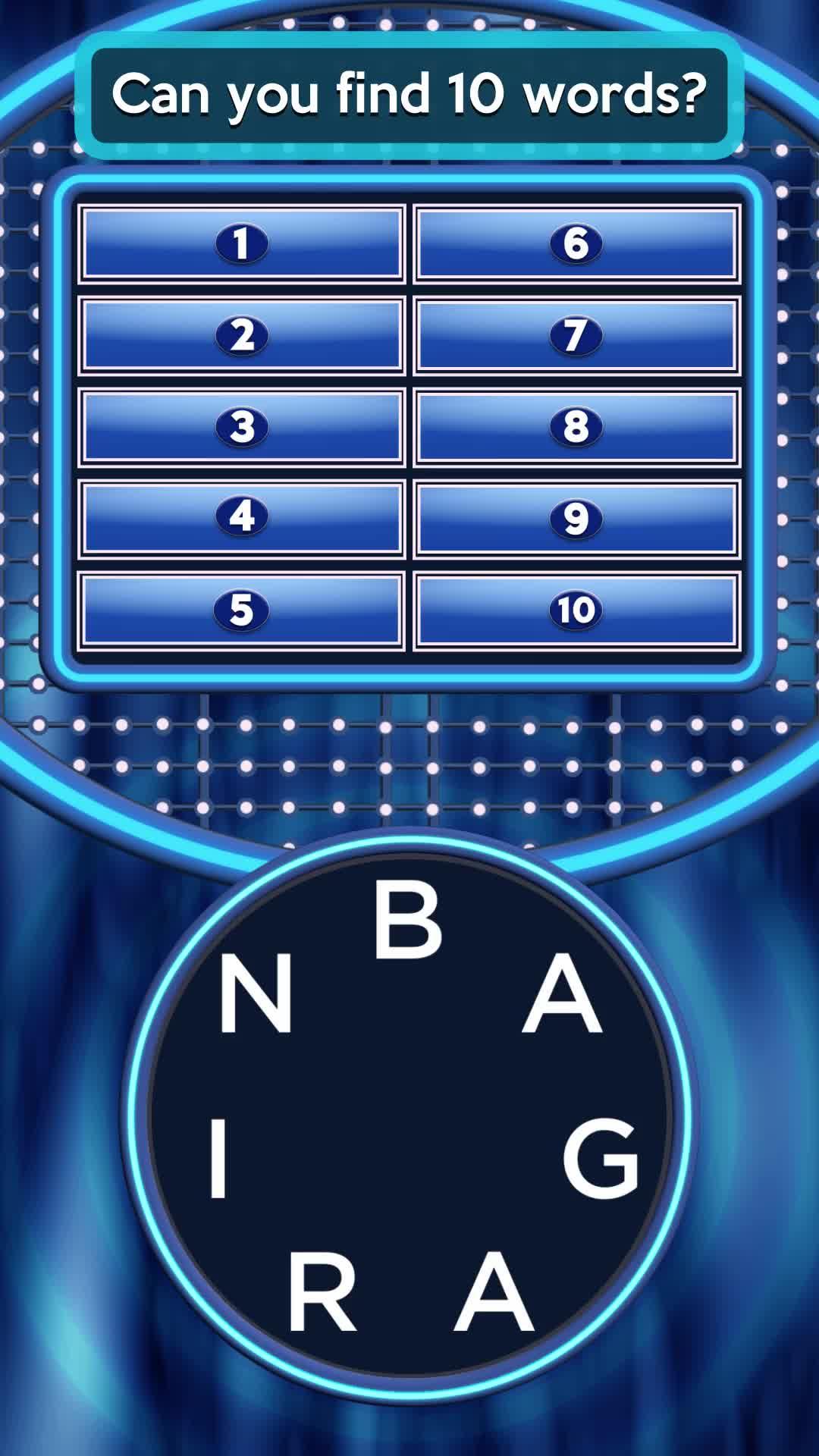Viewport: 819px width, 1456px height.
Task: Tap the letter R on the wheel
Action: [322, 1294]
